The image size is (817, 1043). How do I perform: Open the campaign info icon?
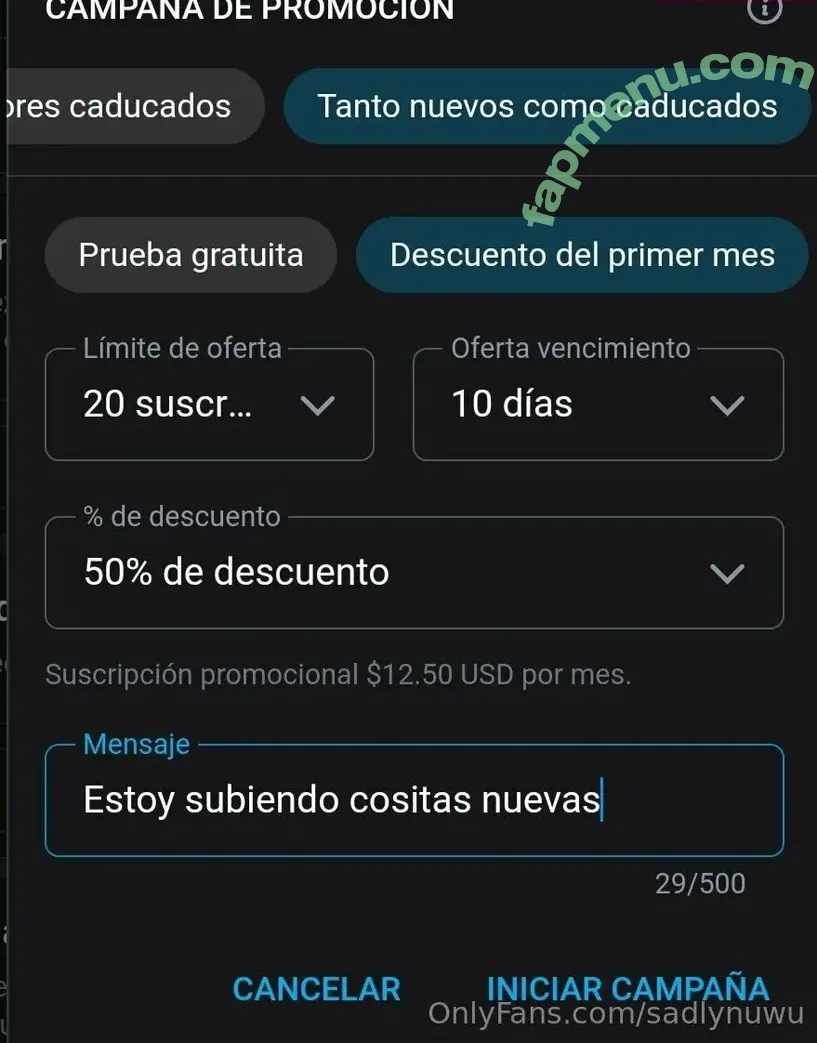tap(765, 9)
